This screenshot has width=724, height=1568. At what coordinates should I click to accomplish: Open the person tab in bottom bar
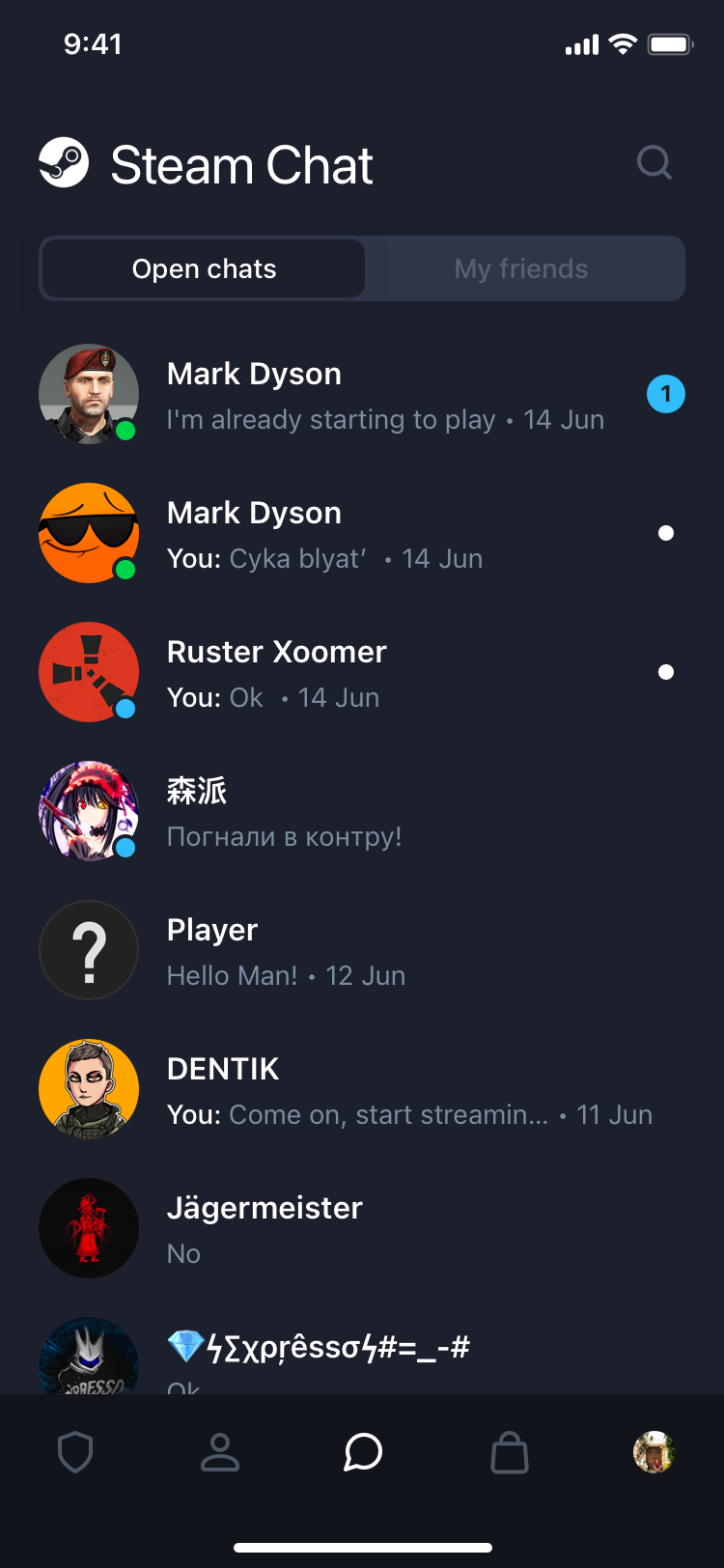[220, 1452]
